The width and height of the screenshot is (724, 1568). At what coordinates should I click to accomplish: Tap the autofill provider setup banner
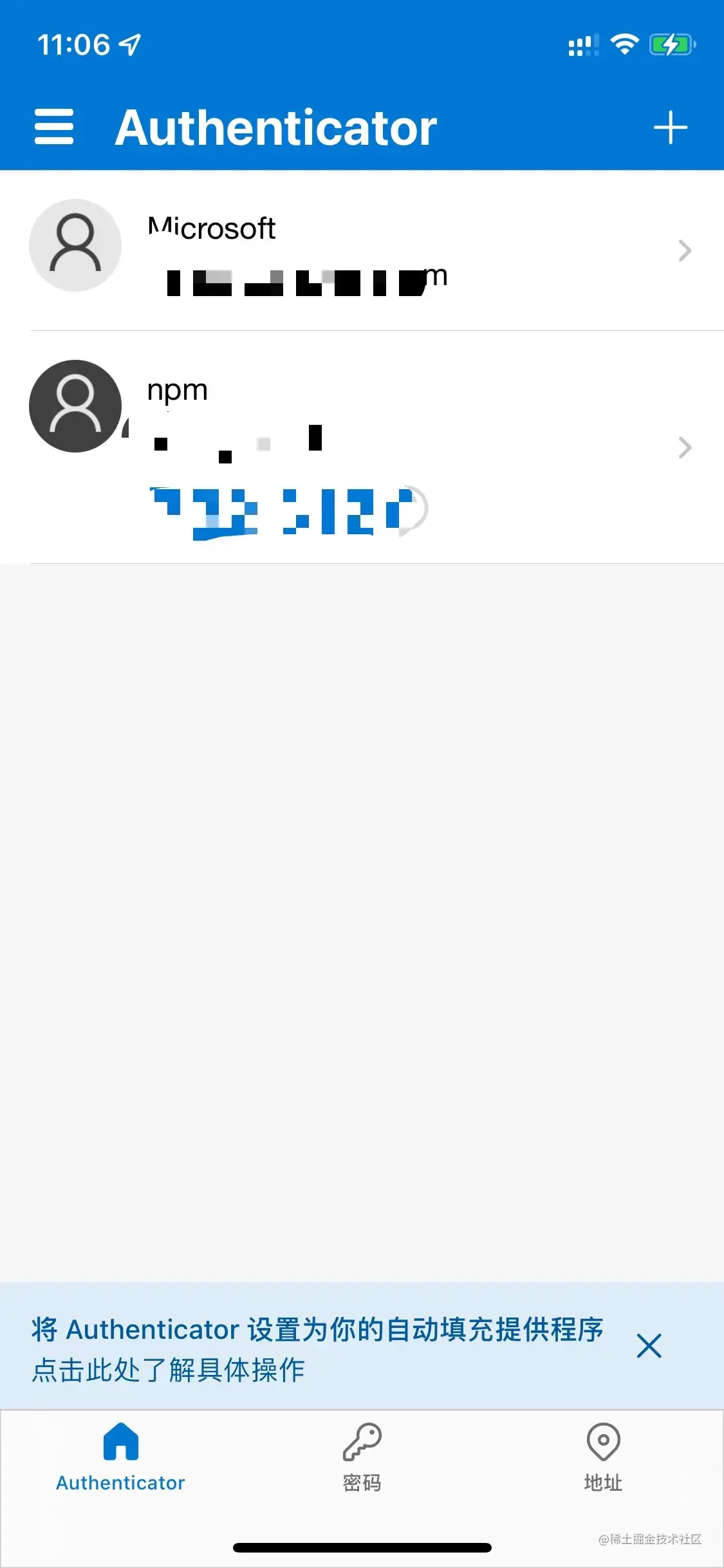point(315,1348)
